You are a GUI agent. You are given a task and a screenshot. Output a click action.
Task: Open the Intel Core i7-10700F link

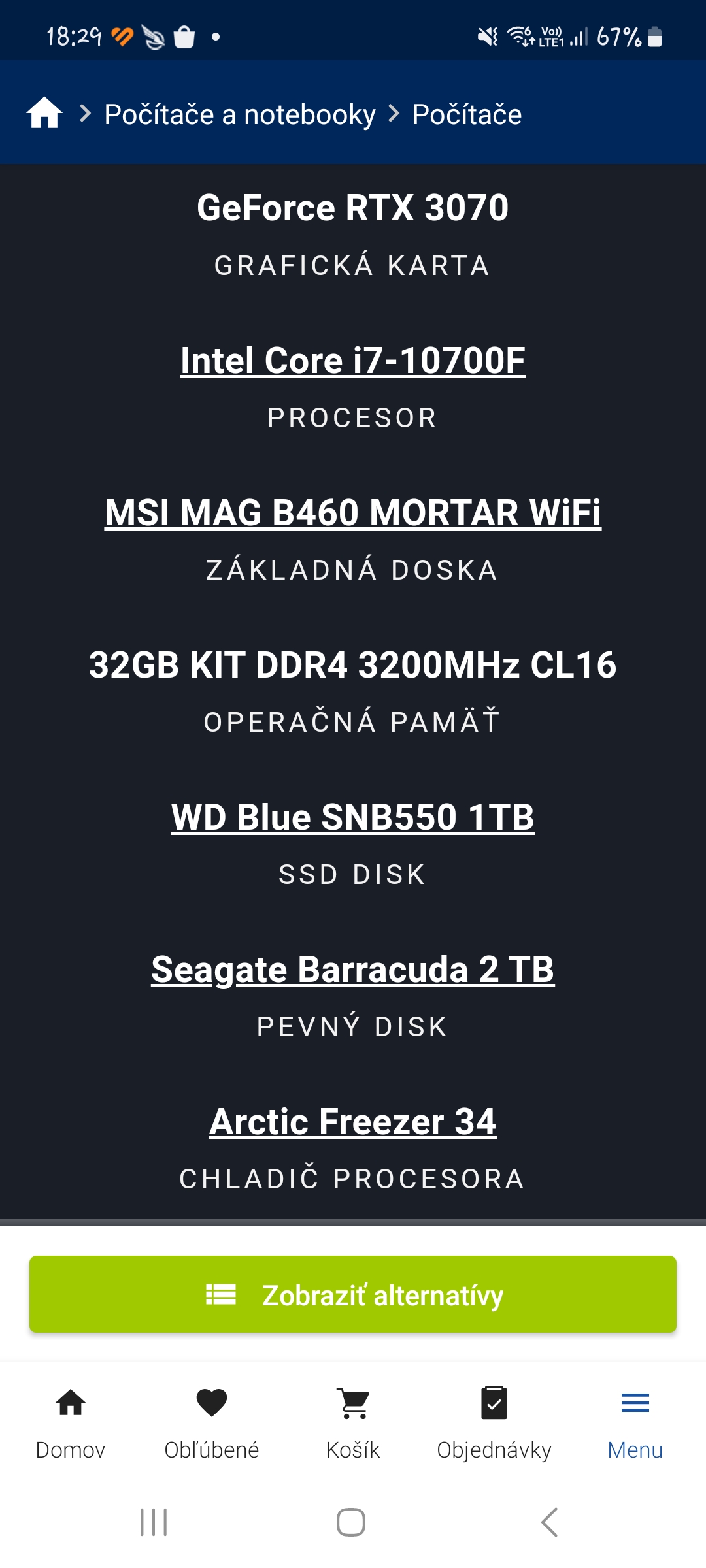[x=353, y=361]
